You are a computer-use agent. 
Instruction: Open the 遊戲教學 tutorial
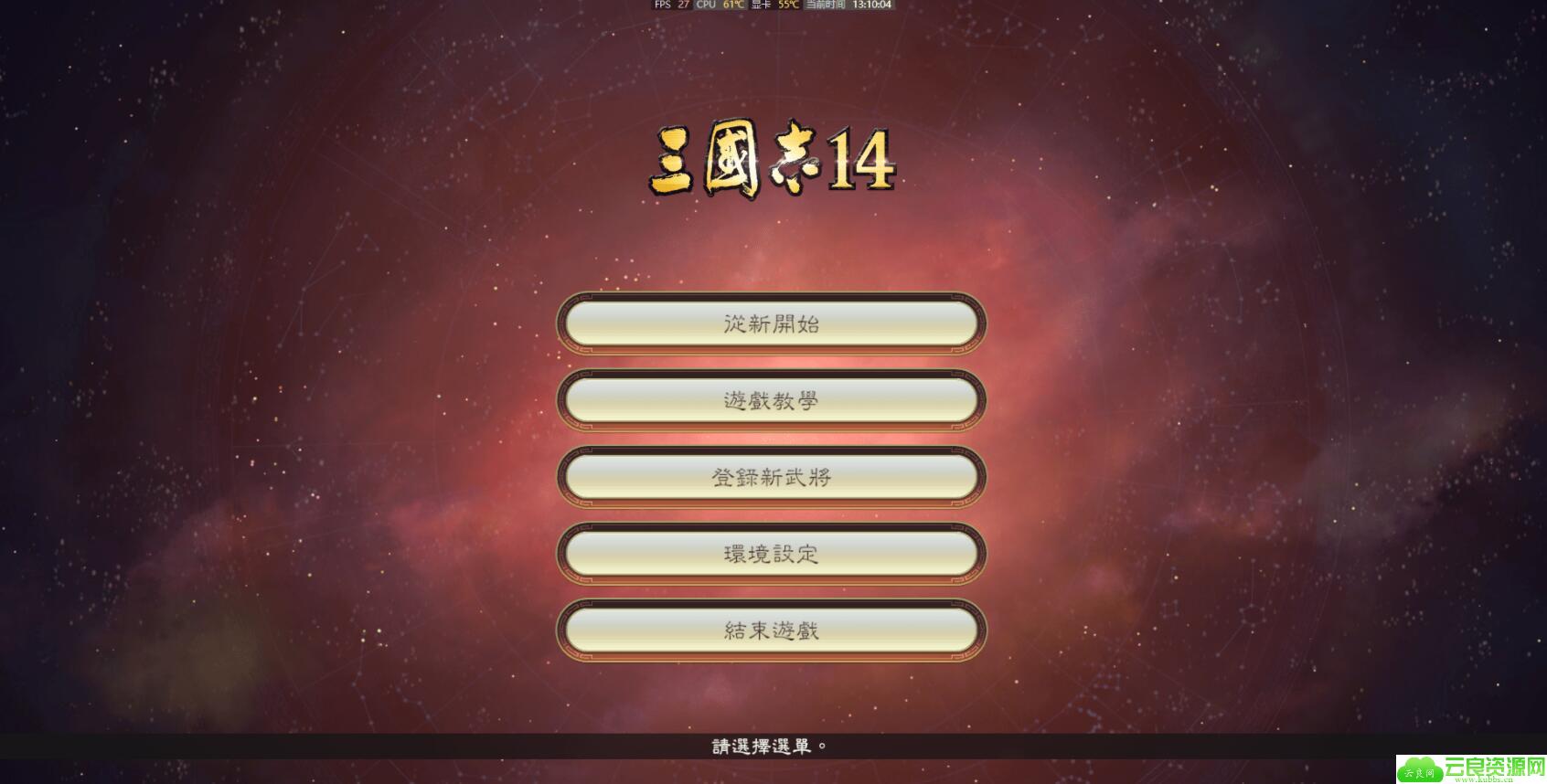tap(771, 400)
